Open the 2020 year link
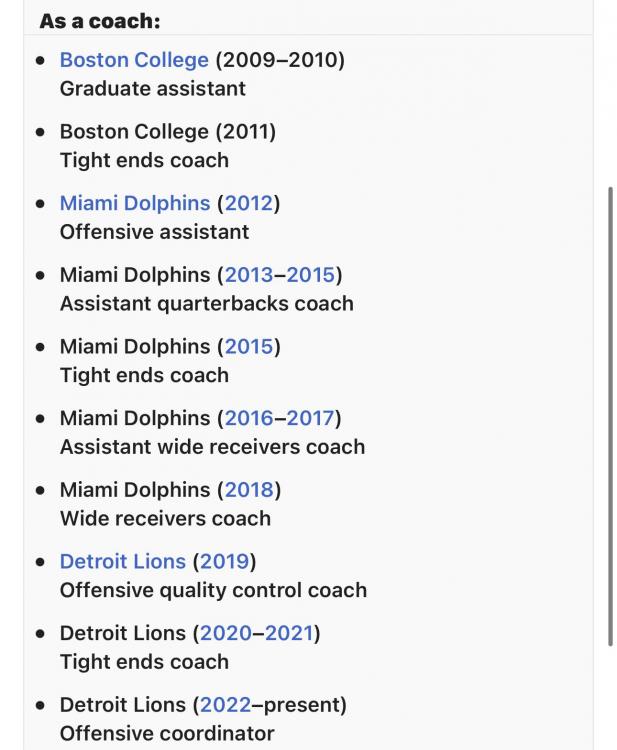This screenshot has height=750, width=617. [x=225, y=633]
